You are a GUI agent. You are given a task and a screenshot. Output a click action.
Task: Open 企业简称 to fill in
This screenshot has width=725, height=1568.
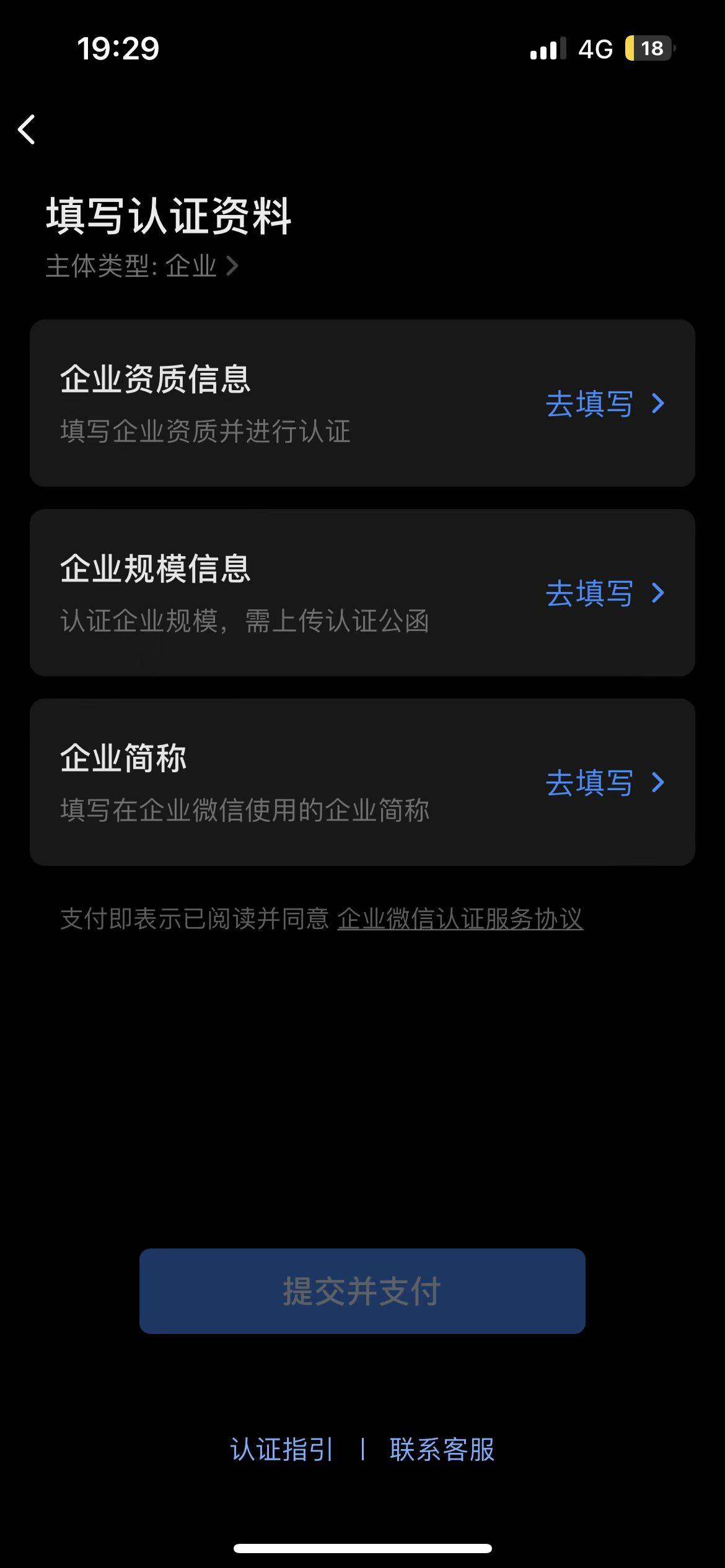coord(604,783)
